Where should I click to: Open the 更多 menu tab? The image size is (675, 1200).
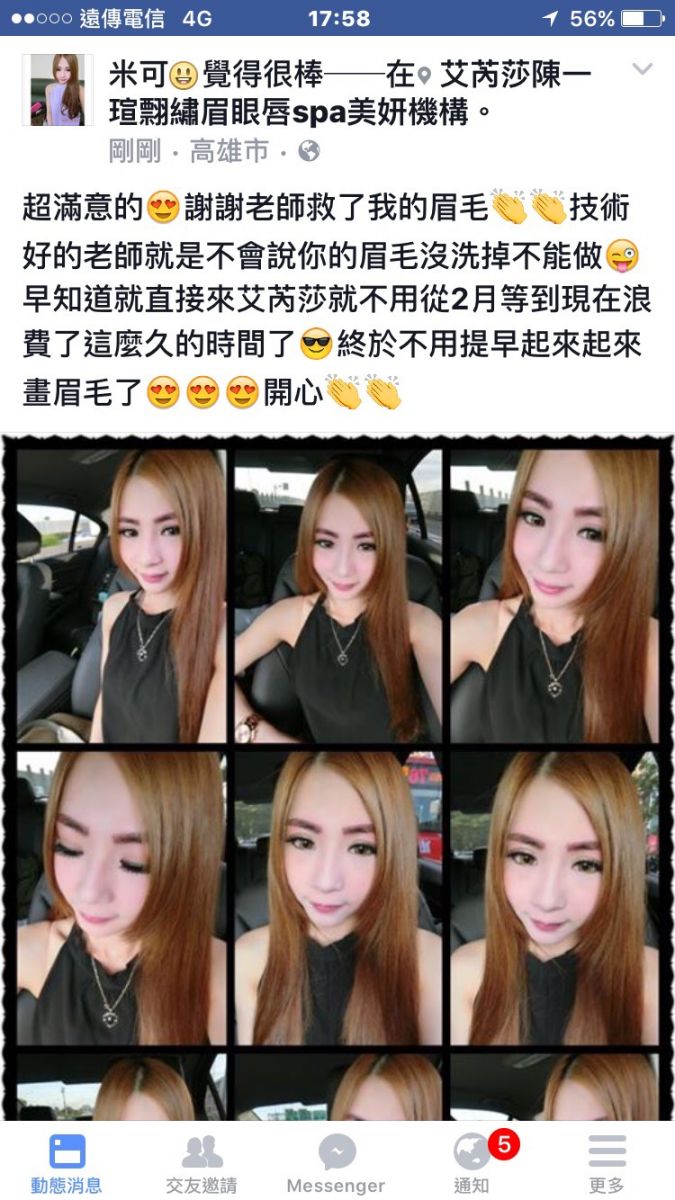[607, 1163]
